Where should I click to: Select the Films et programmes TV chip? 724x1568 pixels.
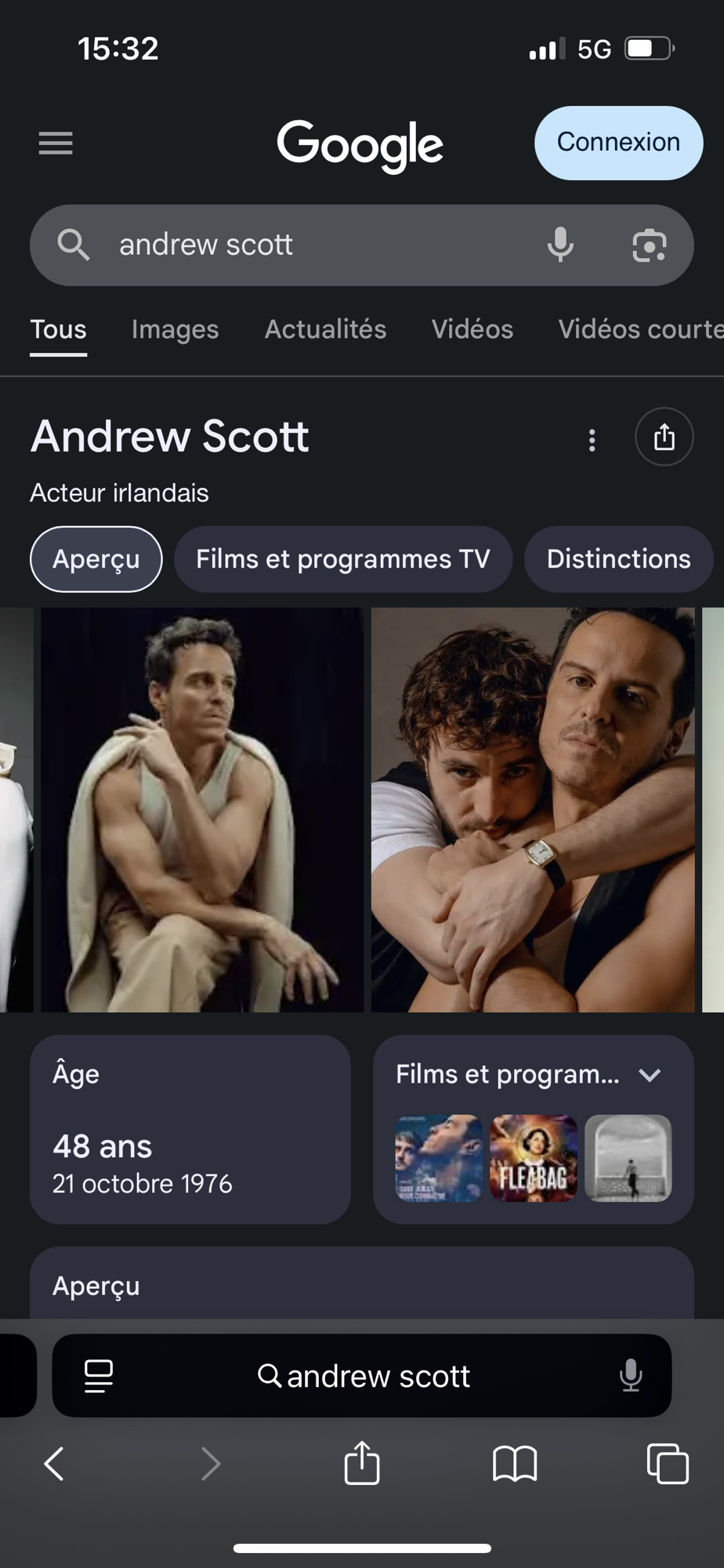(x=342, y=559)
